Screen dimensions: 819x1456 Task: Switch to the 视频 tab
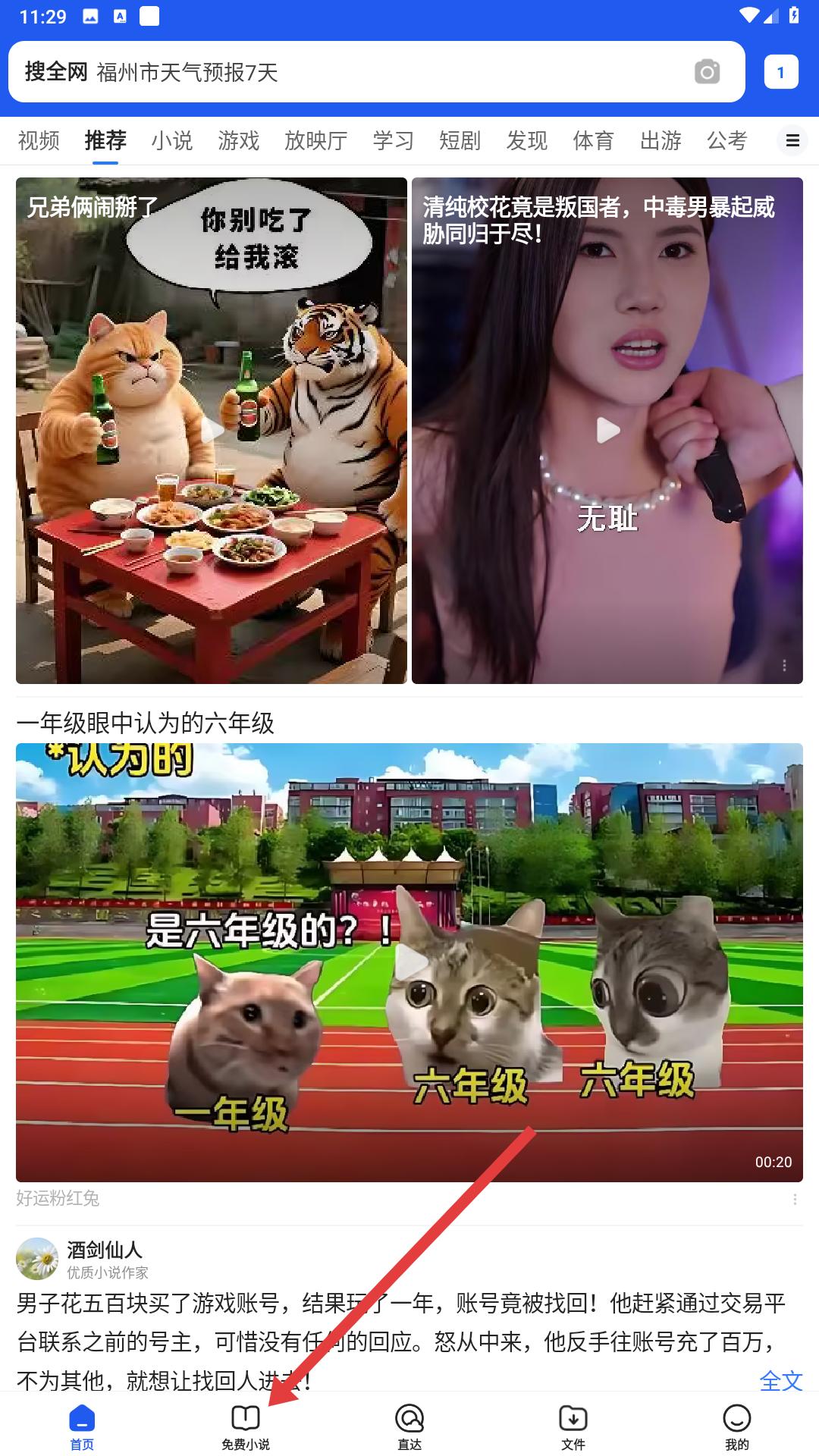39,140
